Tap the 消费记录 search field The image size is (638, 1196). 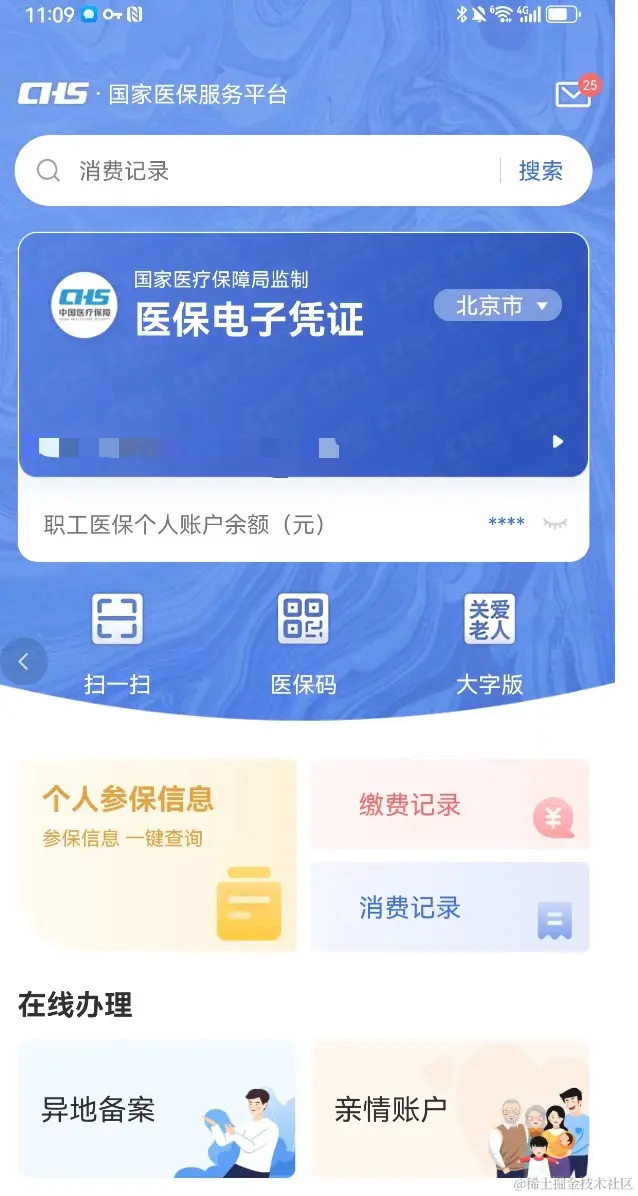pyautogui.click(x=270, y=171)
